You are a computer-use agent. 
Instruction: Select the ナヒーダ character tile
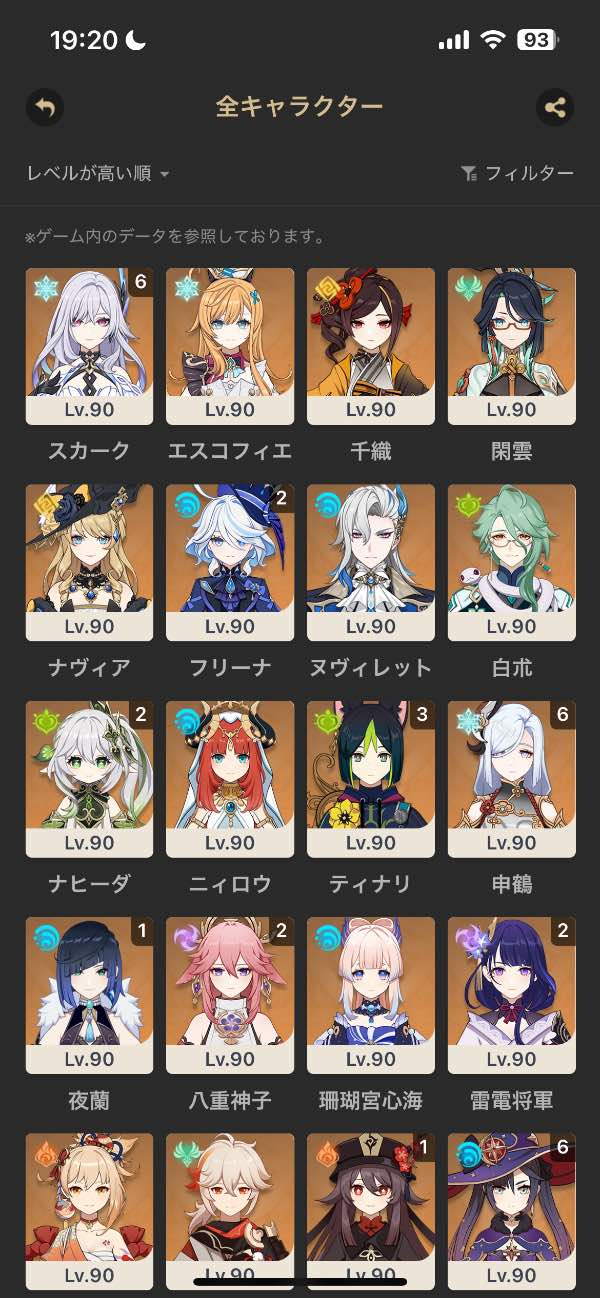89,779
